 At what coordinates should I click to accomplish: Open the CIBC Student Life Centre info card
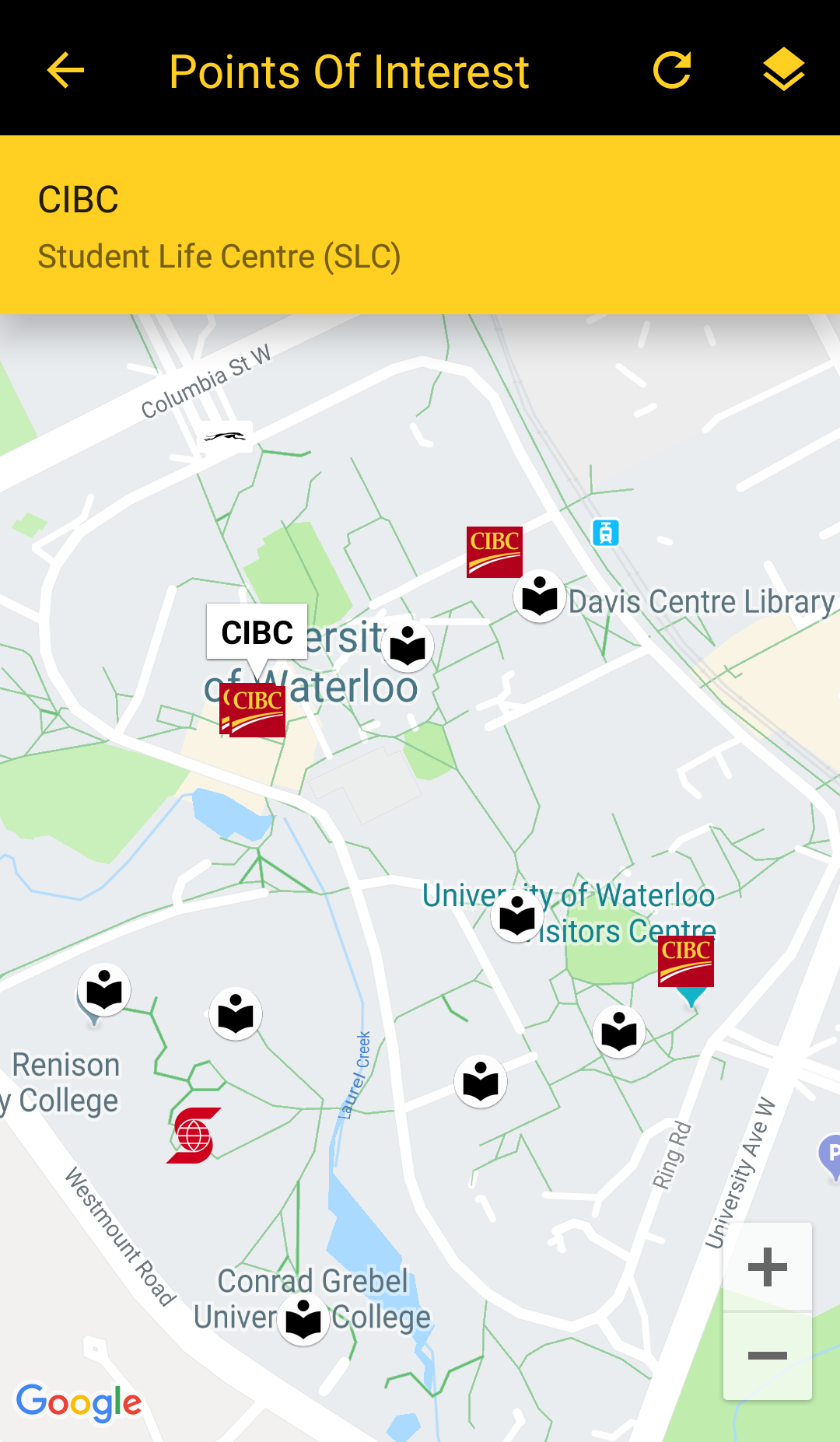[420, 226]
